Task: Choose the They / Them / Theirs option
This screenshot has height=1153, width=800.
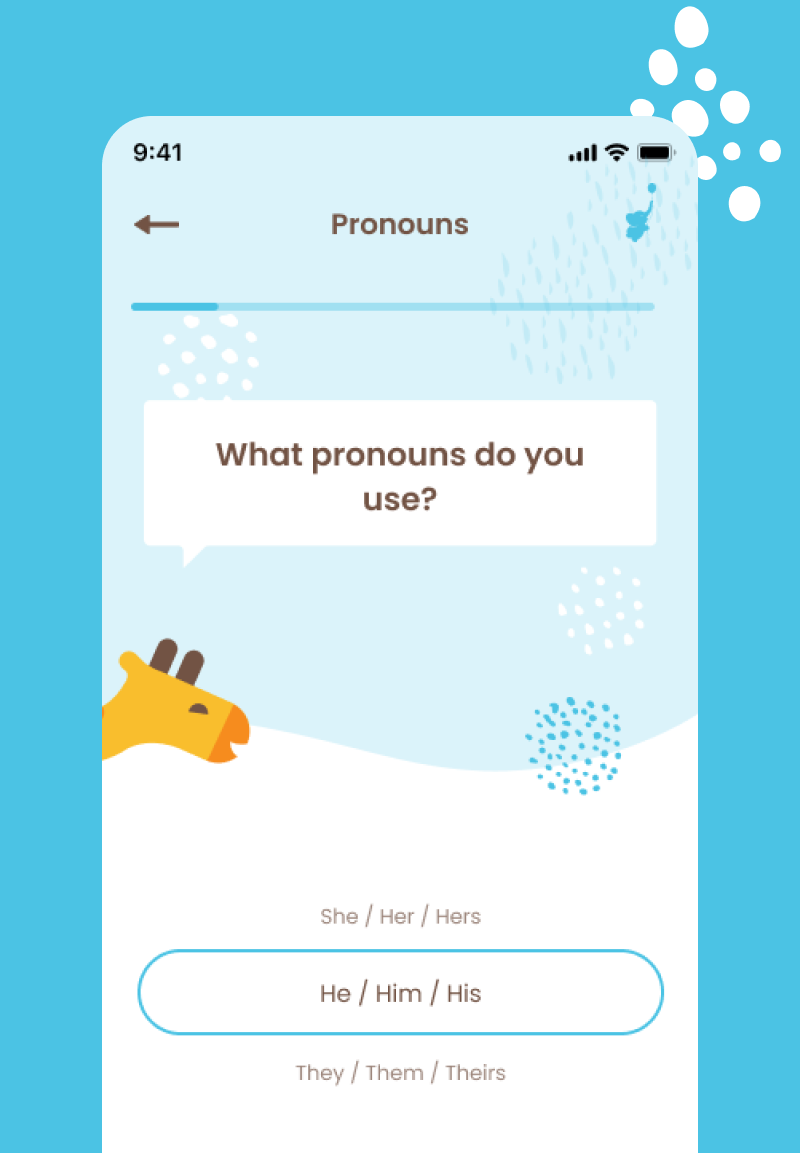Action: tap(400, 1073)
